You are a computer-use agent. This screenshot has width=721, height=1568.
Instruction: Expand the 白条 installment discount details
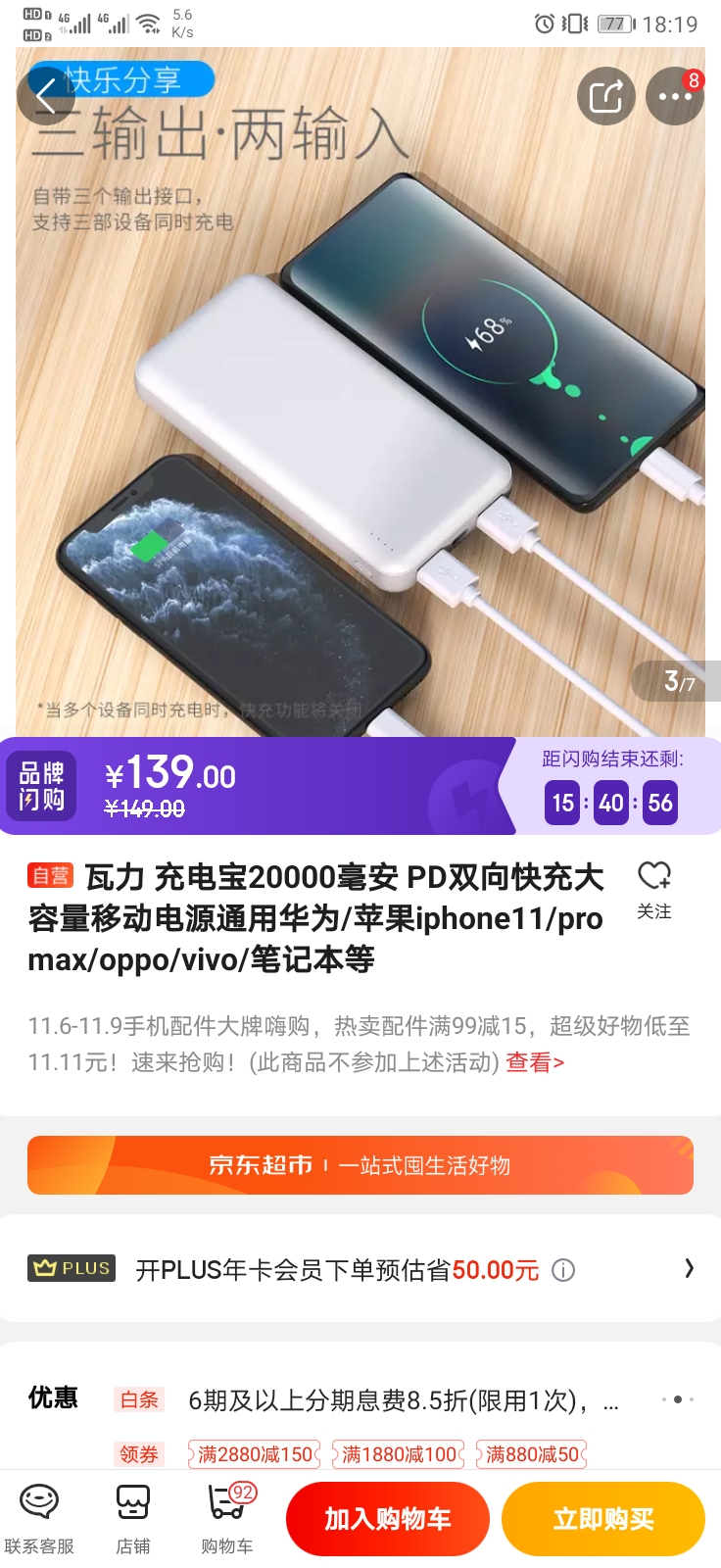point(677,1399)
